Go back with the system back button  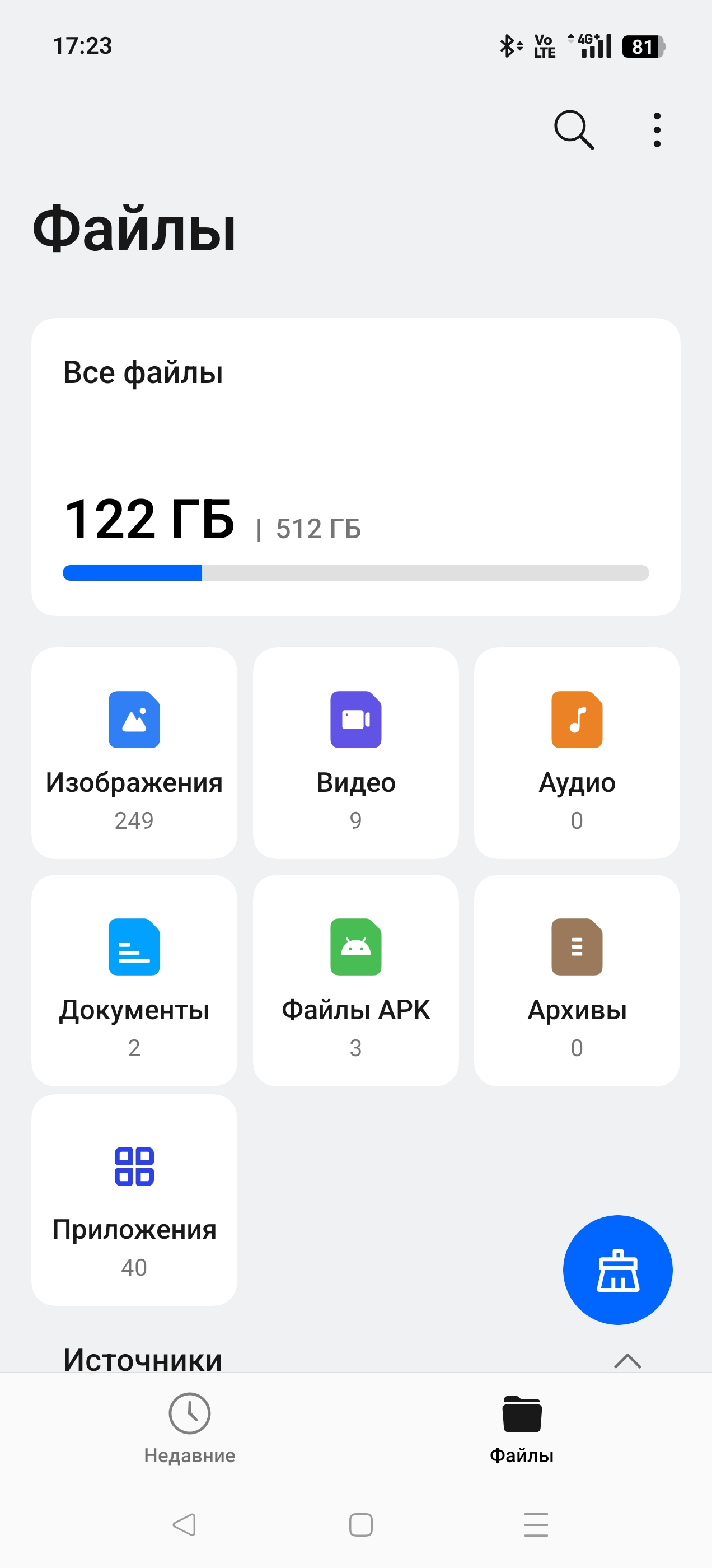[184, 1524]
